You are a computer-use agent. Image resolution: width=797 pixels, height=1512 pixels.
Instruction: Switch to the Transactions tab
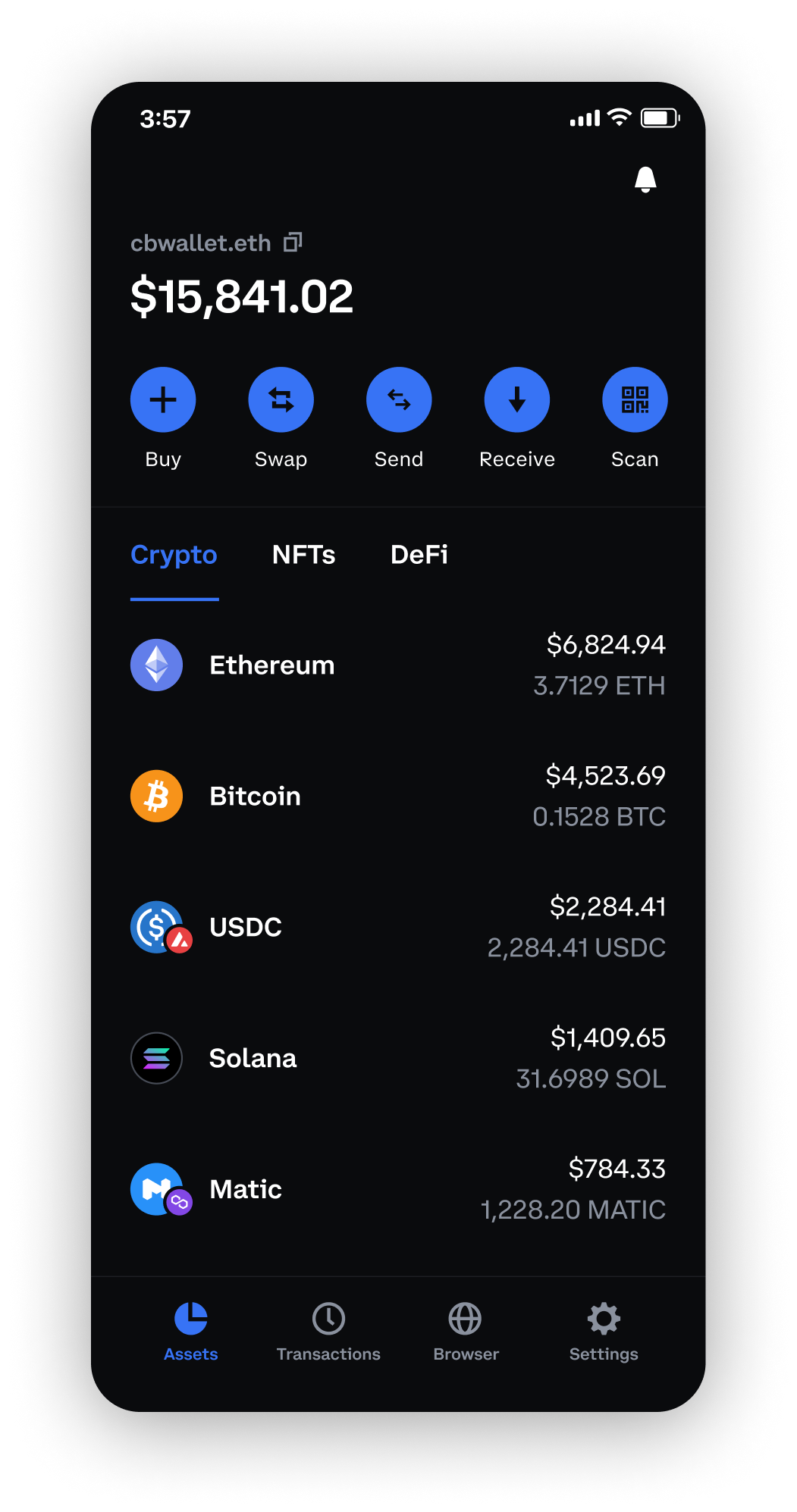coord(328,1332)
